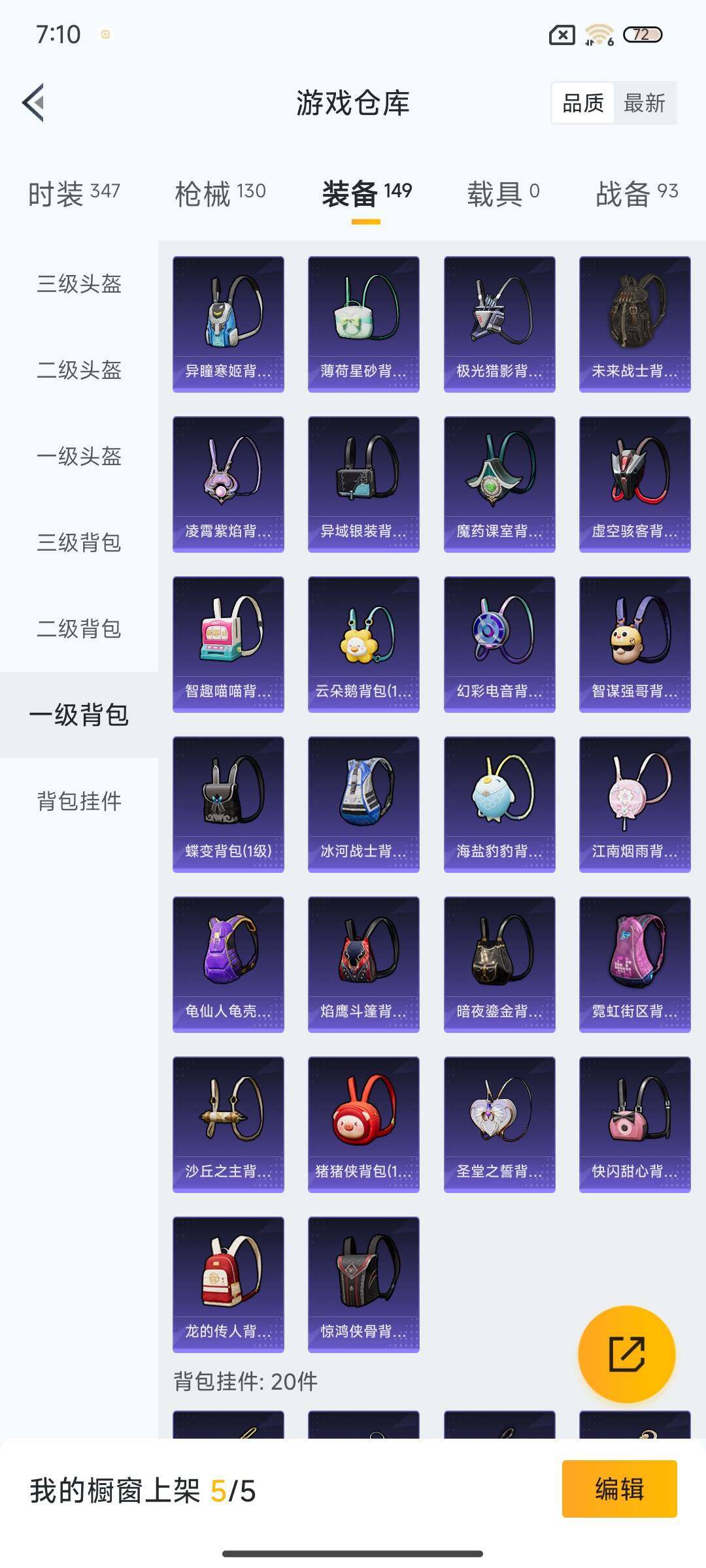Select the 龙的传人 backpack tile
The image size is (706, 1568).
pyautogui.click(x=228, y=1284)
